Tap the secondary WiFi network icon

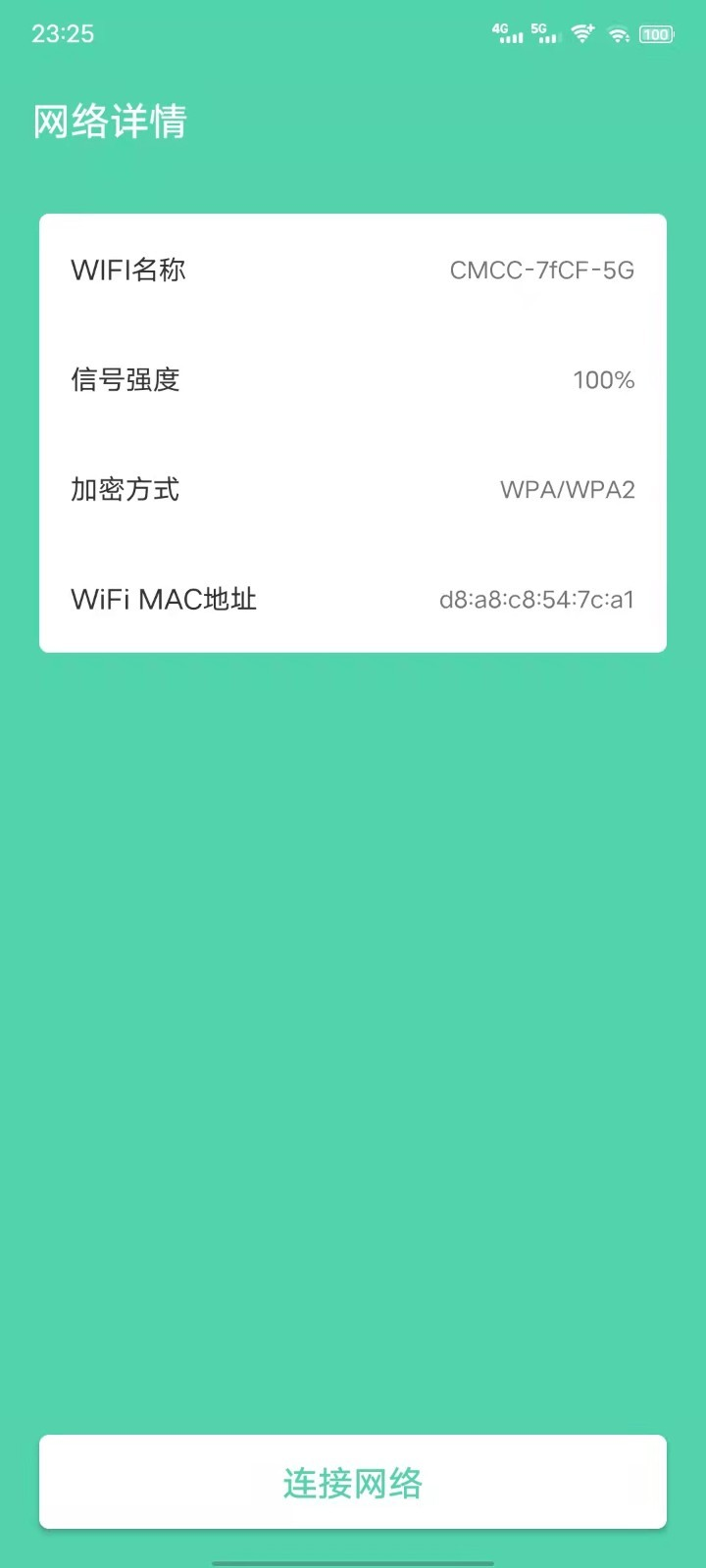click(619, 34)
